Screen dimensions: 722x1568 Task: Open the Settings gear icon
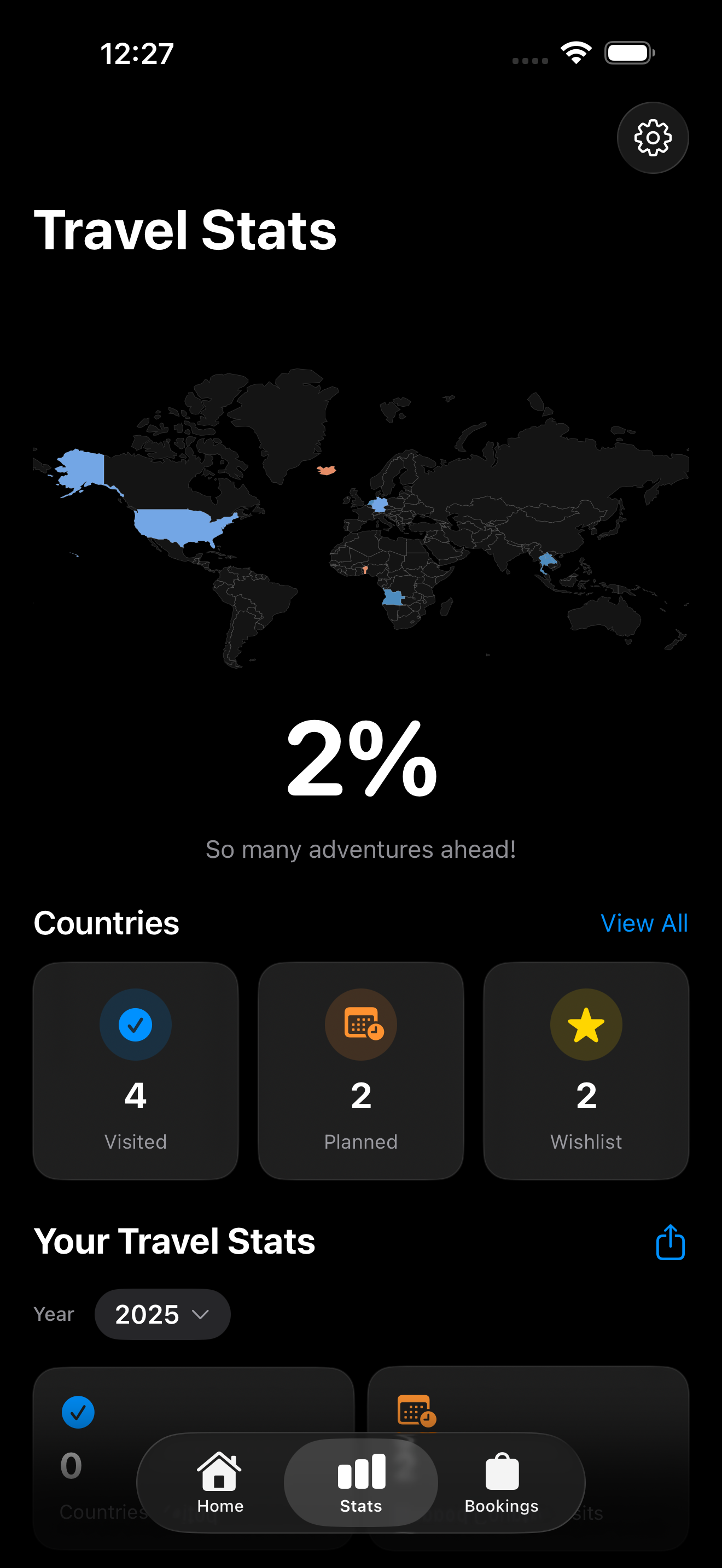point(653,138)
